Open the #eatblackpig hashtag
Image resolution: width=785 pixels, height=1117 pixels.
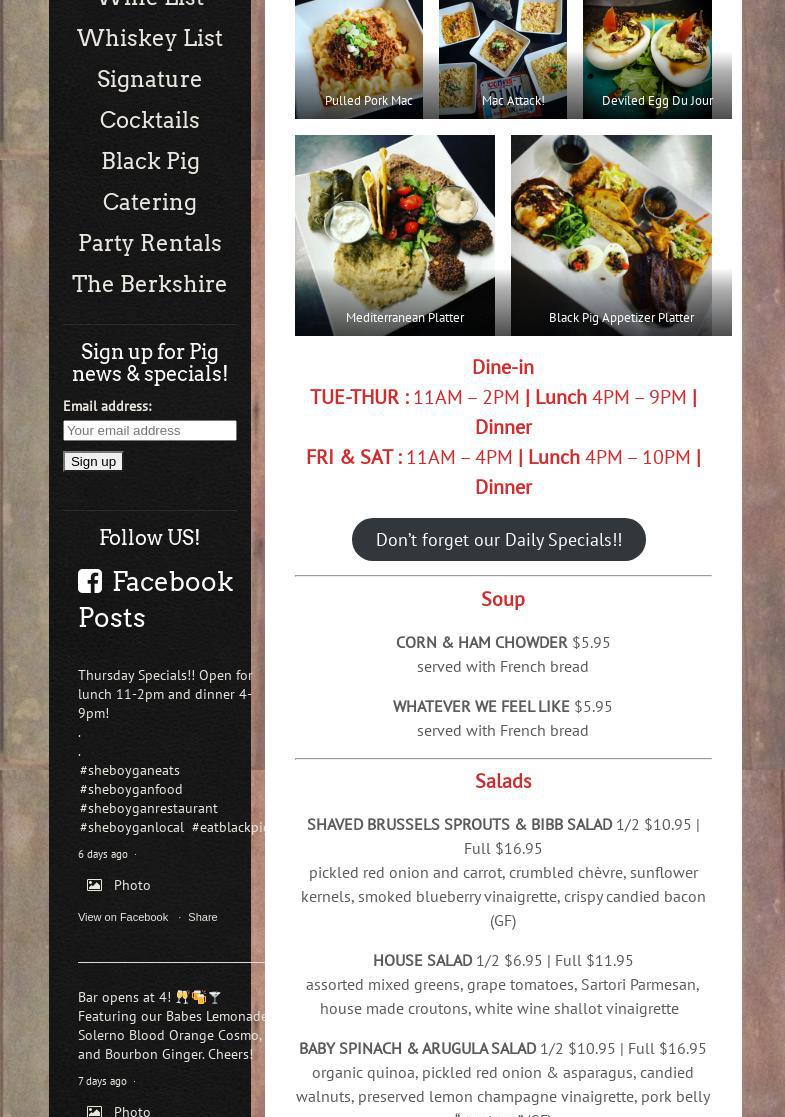pyautogui.click(x=229, y=827)
